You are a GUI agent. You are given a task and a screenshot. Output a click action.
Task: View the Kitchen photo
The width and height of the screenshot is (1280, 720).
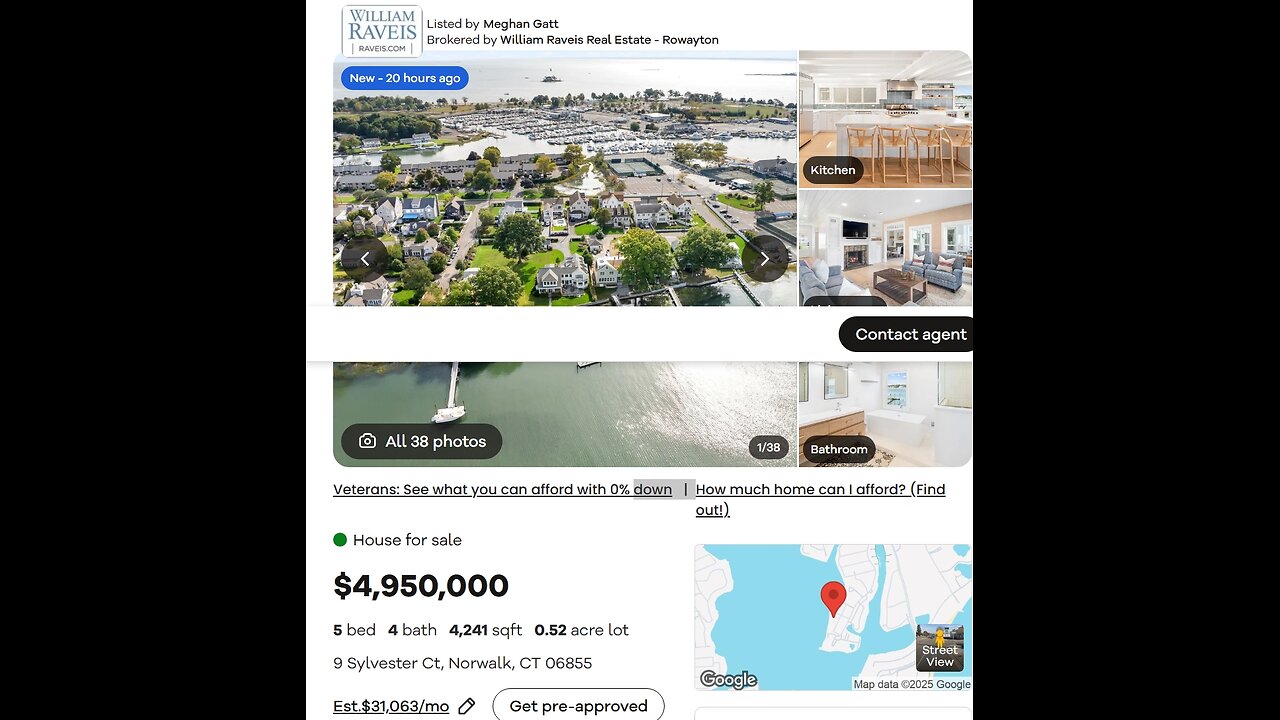pos(885,120)
